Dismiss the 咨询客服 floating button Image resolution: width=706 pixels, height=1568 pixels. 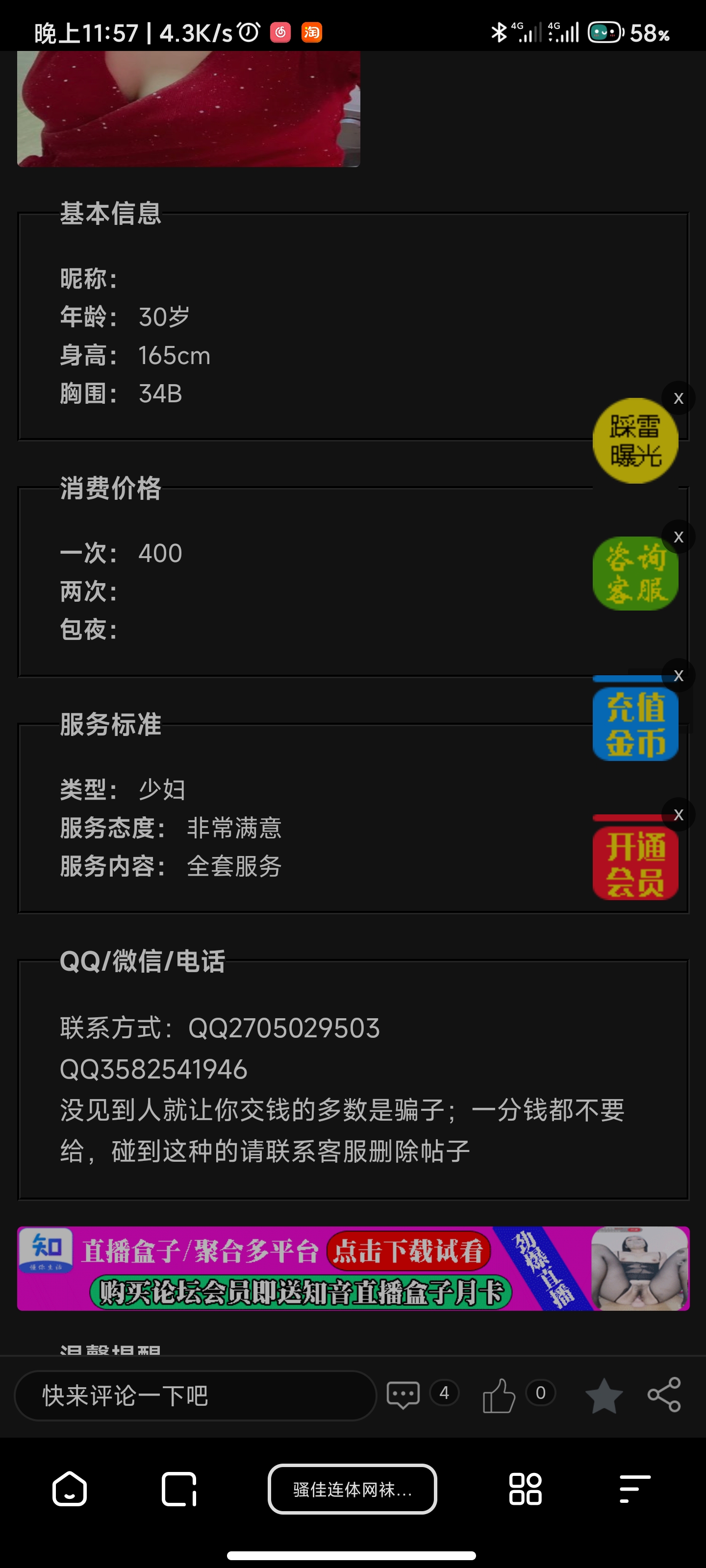coord(679,538)
